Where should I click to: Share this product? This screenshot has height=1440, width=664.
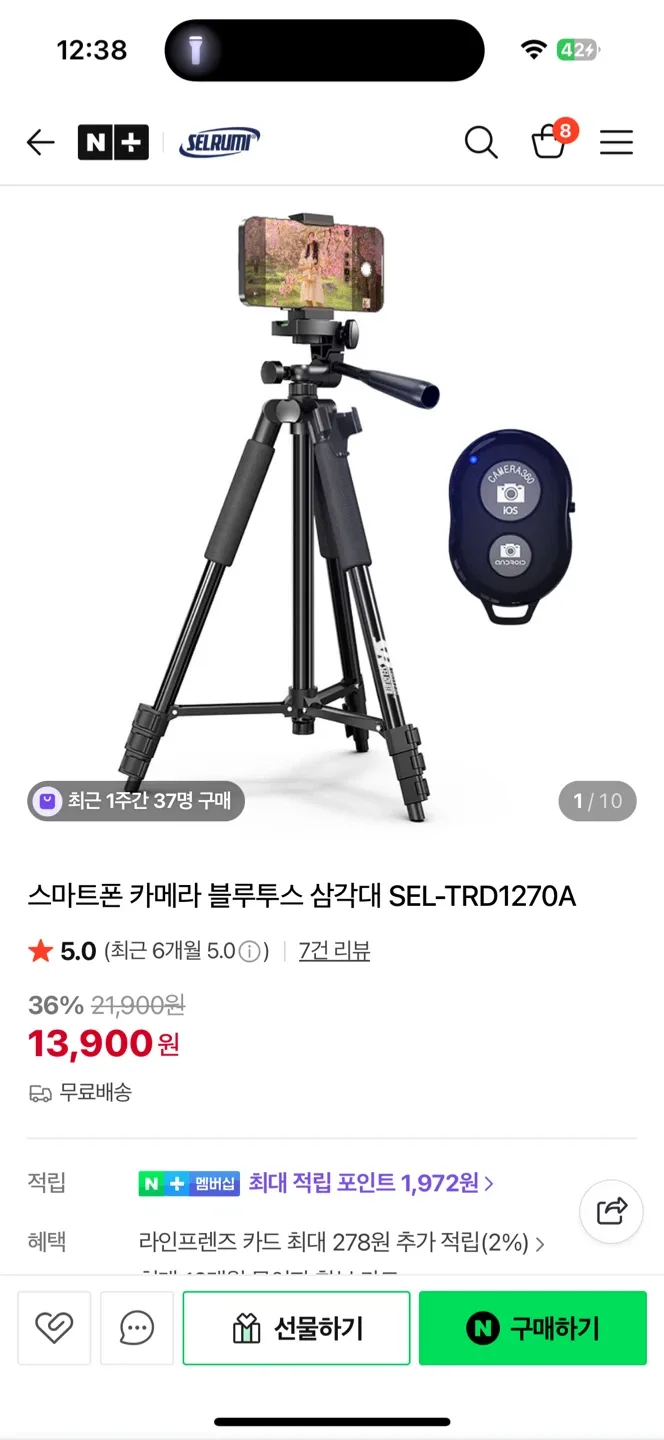(x=611, y=1211)
